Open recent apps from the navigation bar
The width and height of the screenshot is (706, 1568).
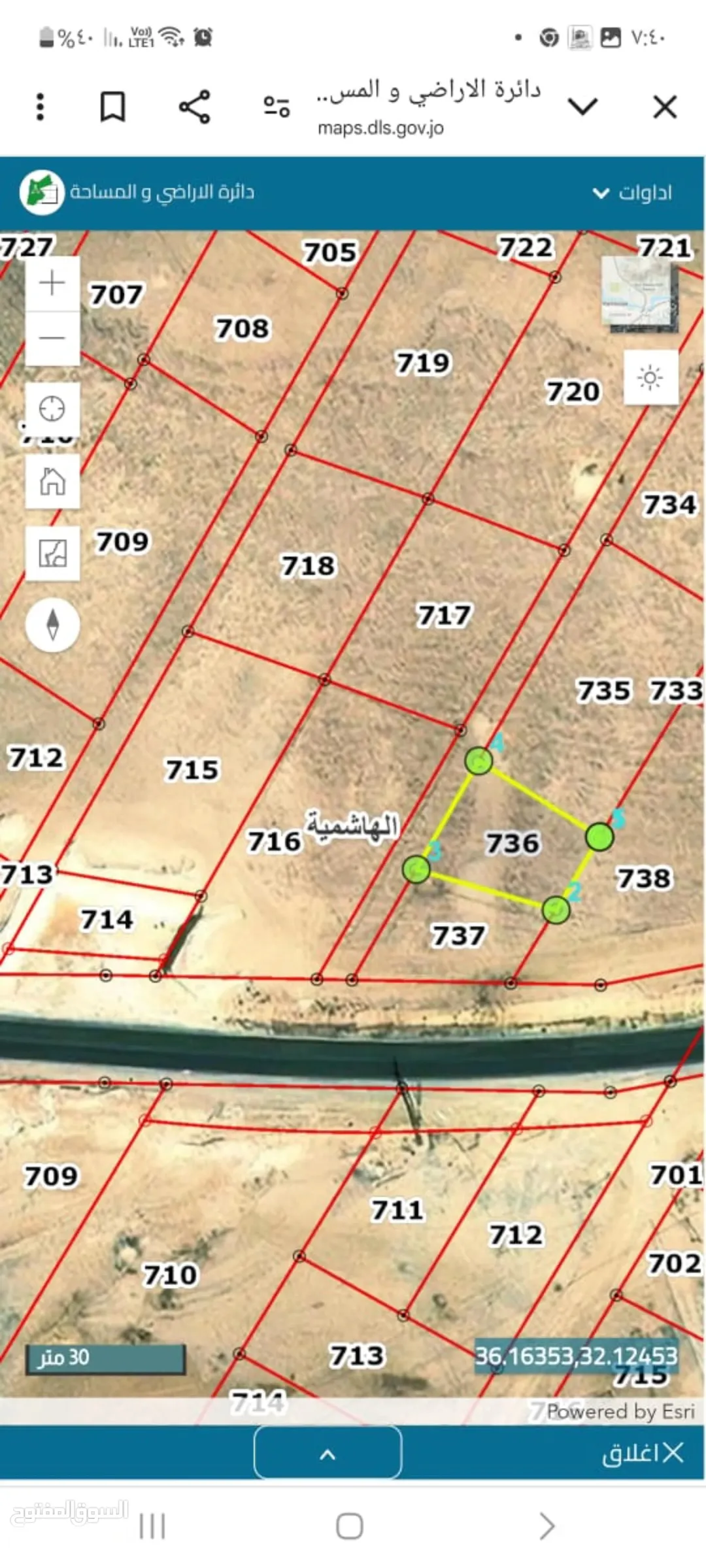pyautogui.click(x=152, y=1527)
